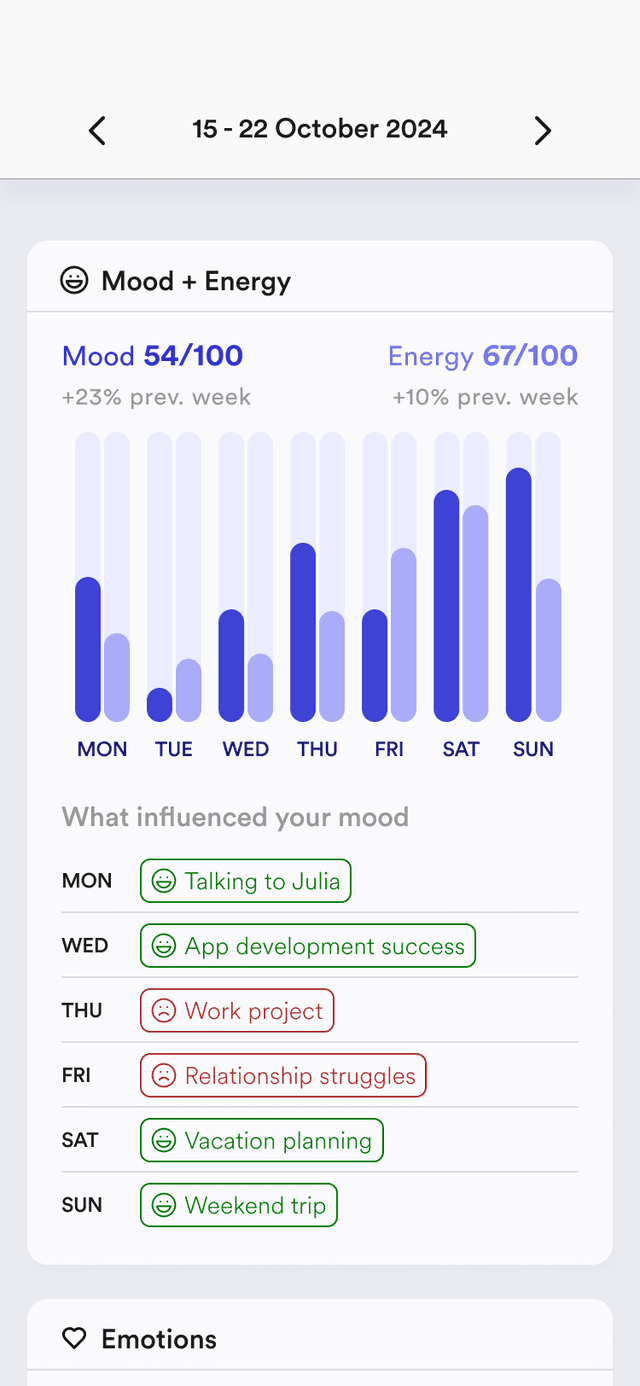Go to the previous week
640x1386 pixels.
click(97, 130)
